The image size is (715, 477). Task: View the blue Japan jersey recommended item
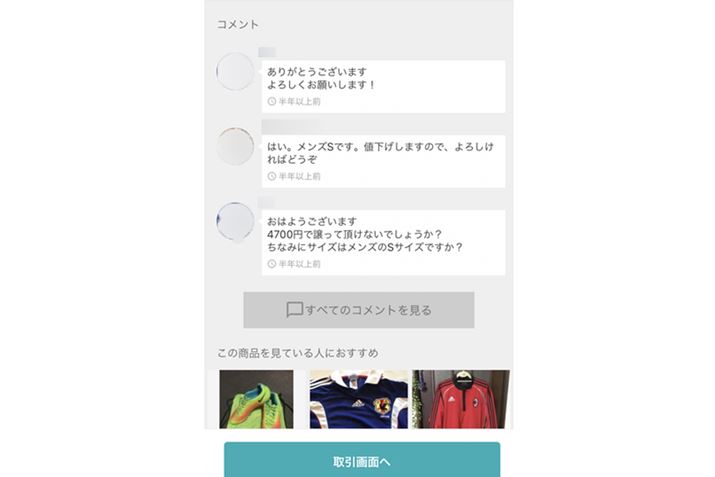click(x=359, y=399)
